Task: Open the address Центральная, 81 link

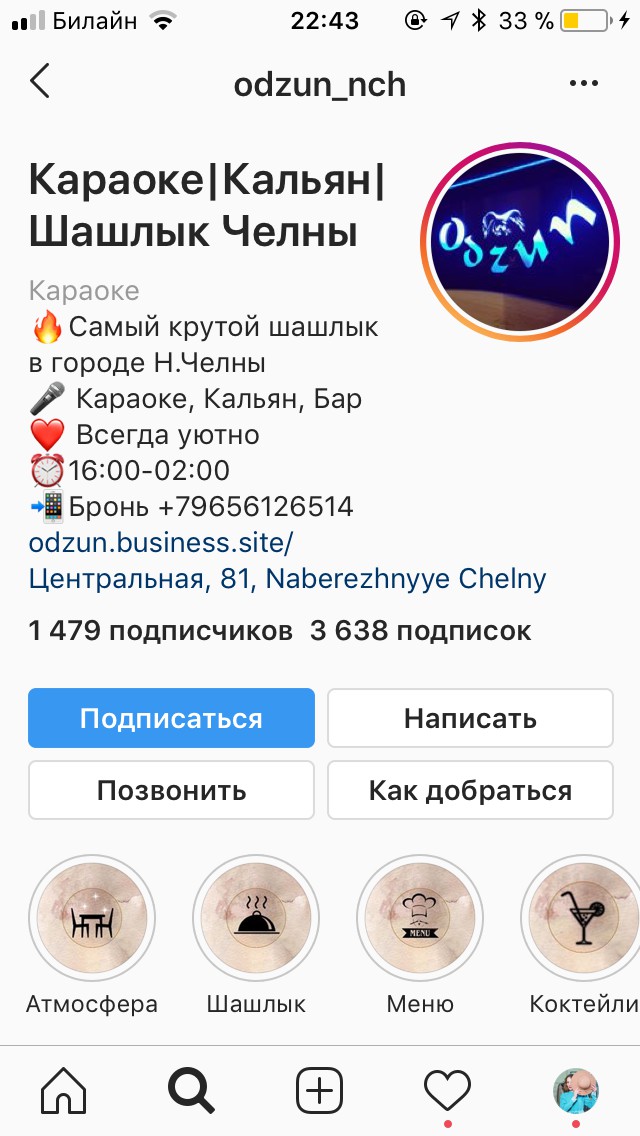Action: tap(287, 579)
